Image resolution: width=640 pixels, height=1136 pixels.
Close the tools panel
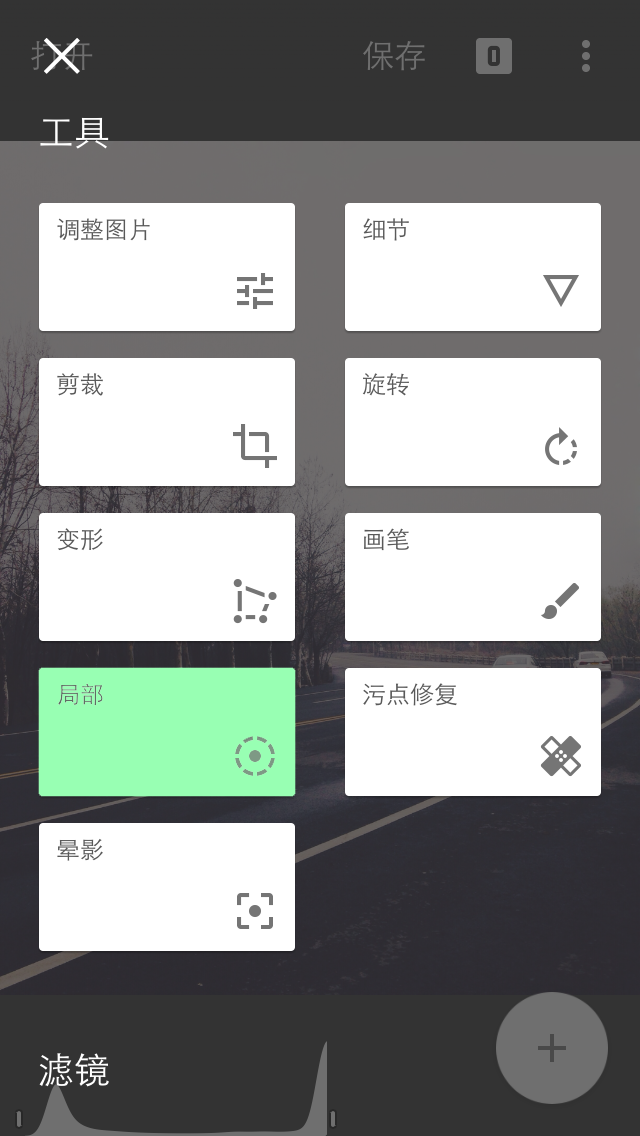click(x=61, y=56)
